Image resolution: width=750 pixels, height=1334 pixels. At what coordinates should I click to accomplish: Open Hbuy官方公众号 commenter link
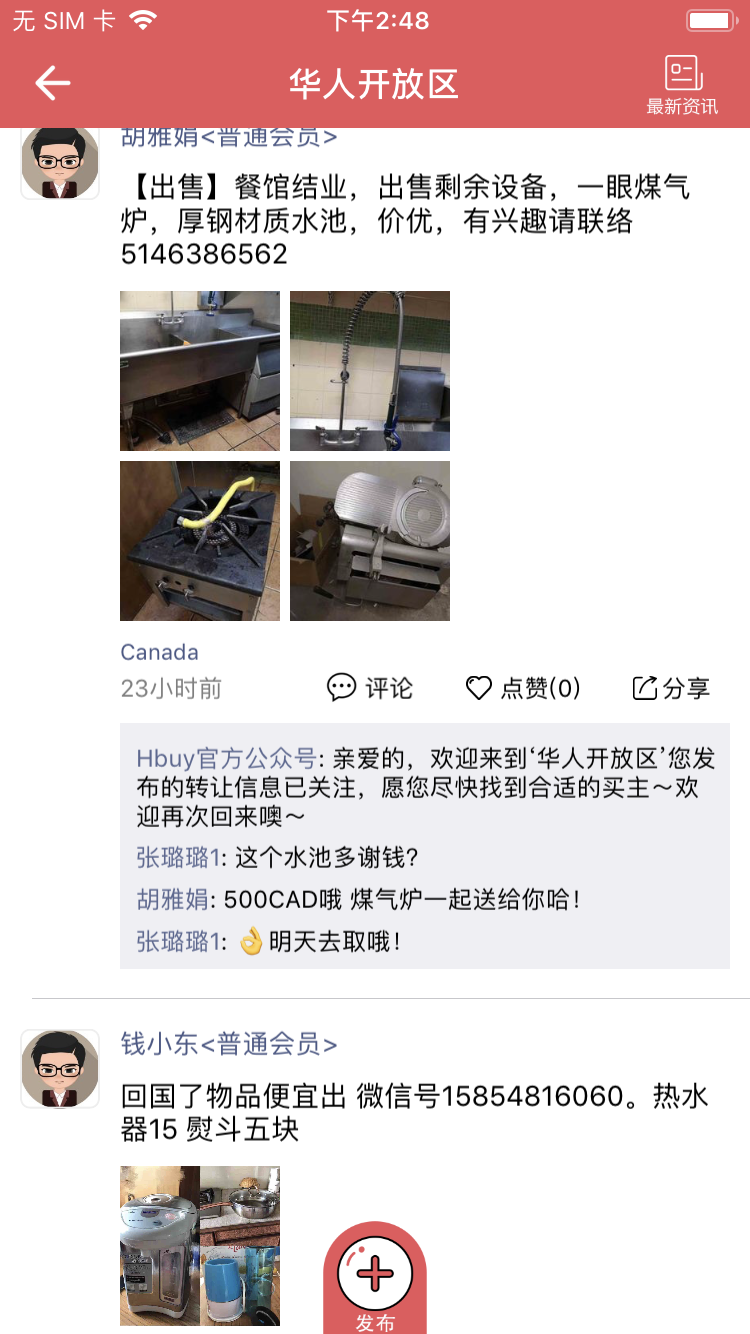(226, 758)
